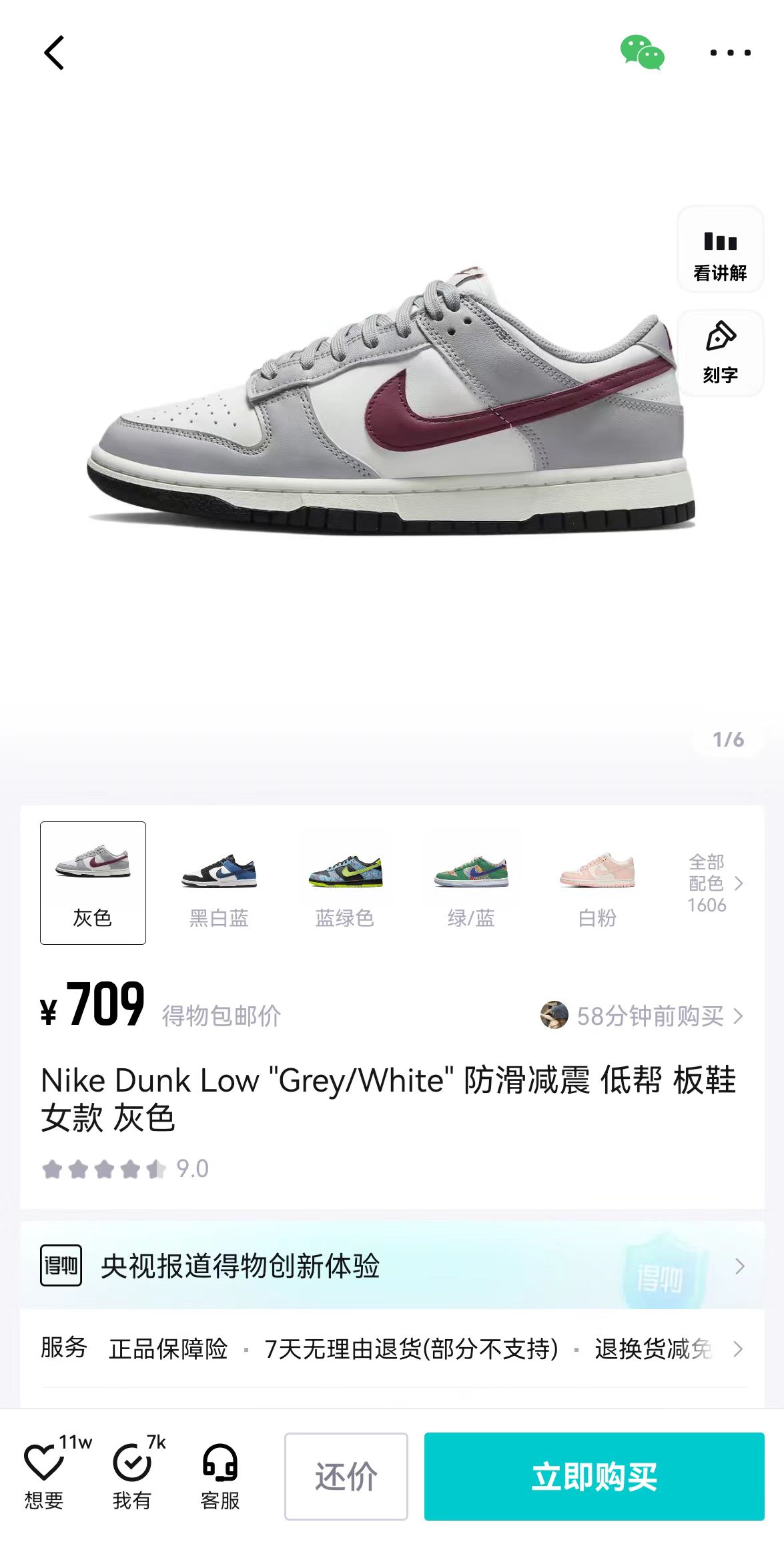This screenshot has height=1544, width=784.
Task: Go back using the top-left arrow
Action: click(54, 53)
